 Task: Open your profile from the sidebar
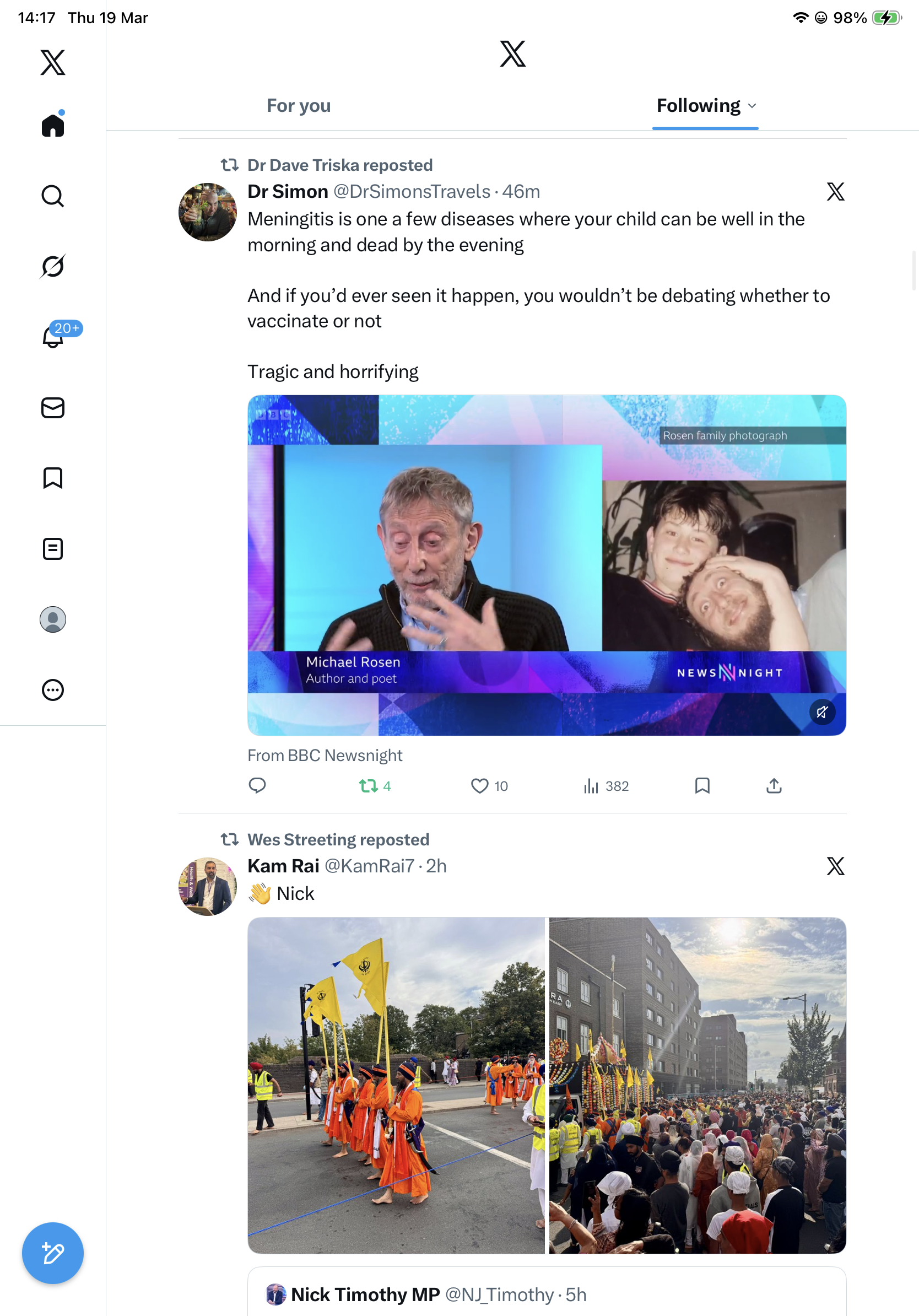coord(53,619)
